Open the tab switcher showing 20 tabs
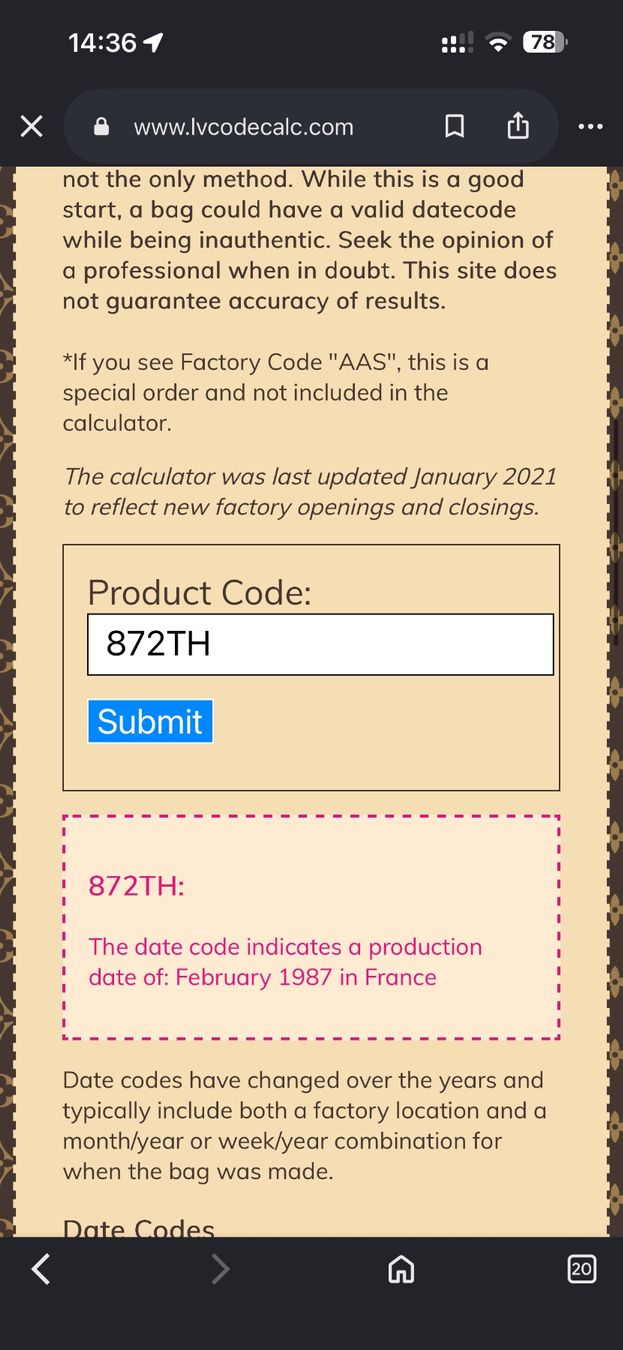The height and width of the screenshot is (1350, 623). tap(581, 1269)
